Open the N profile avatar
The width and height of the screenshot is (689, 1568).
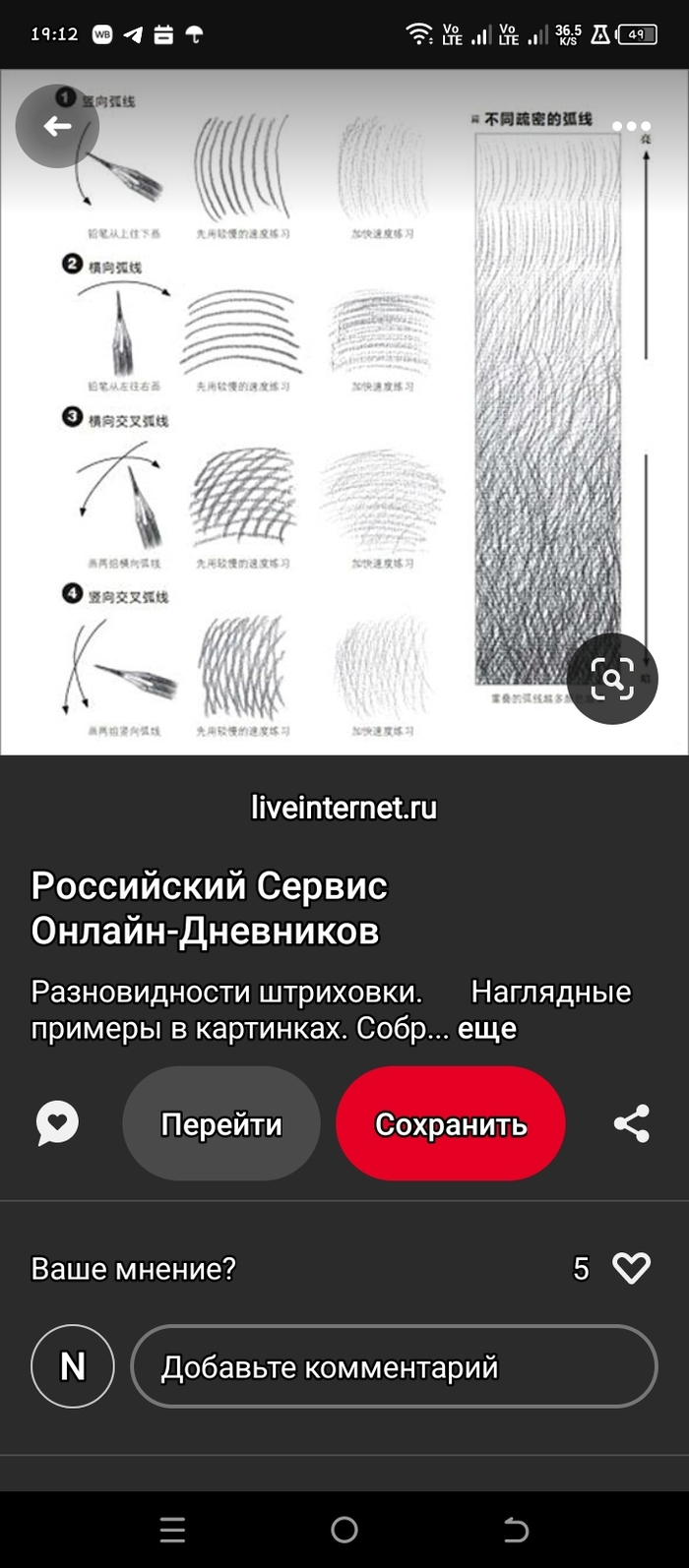(x=73, y=1366)
